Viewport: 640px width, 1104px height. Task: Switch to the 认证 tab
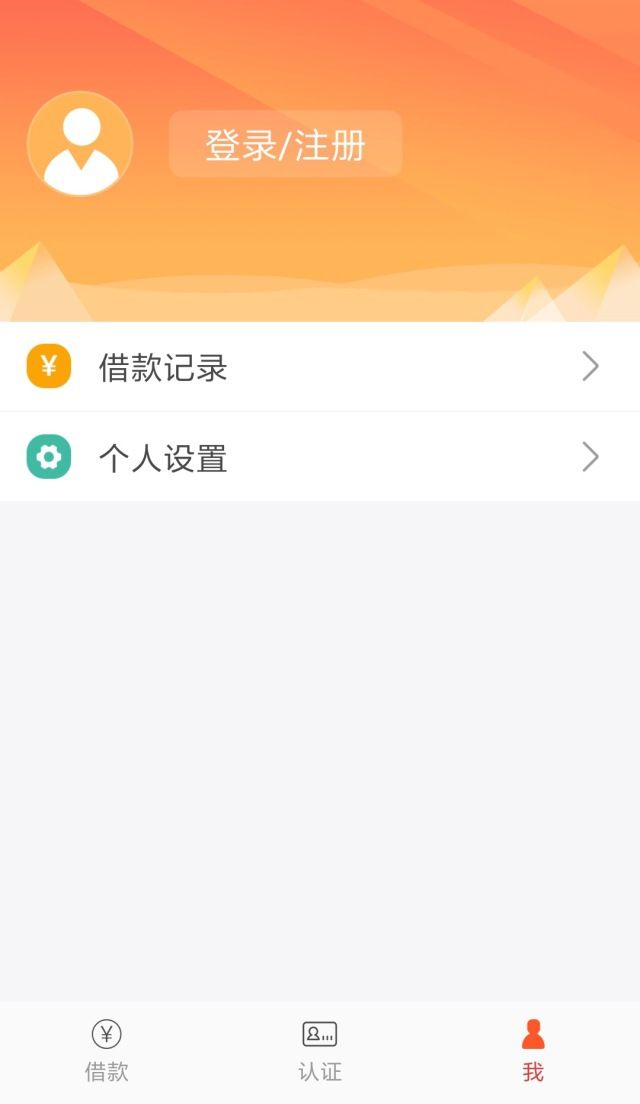pyautogui.click(x=320, y=1050)
